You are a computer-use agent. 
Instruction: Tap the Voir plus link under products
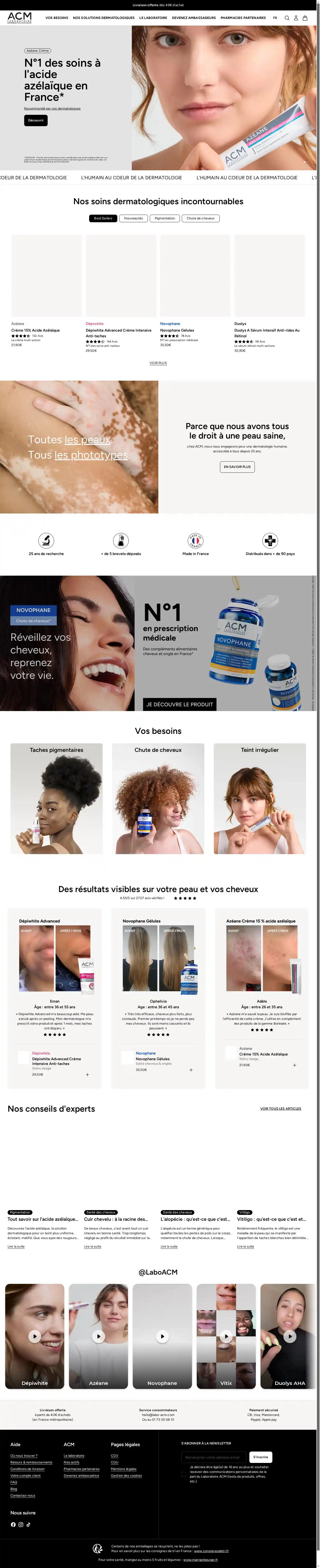pyautogui.click(x=158, y=363)
